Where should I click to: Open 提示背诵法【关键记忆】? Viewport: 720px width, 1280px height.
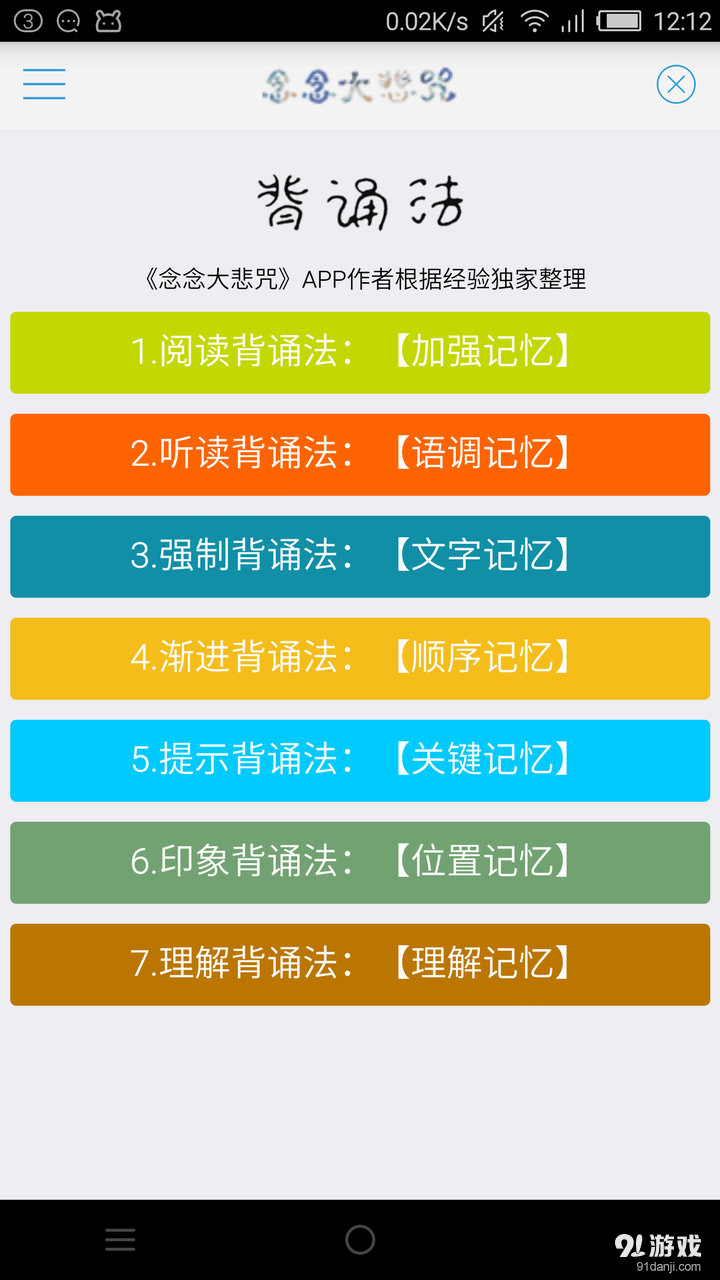coord(360,761)
